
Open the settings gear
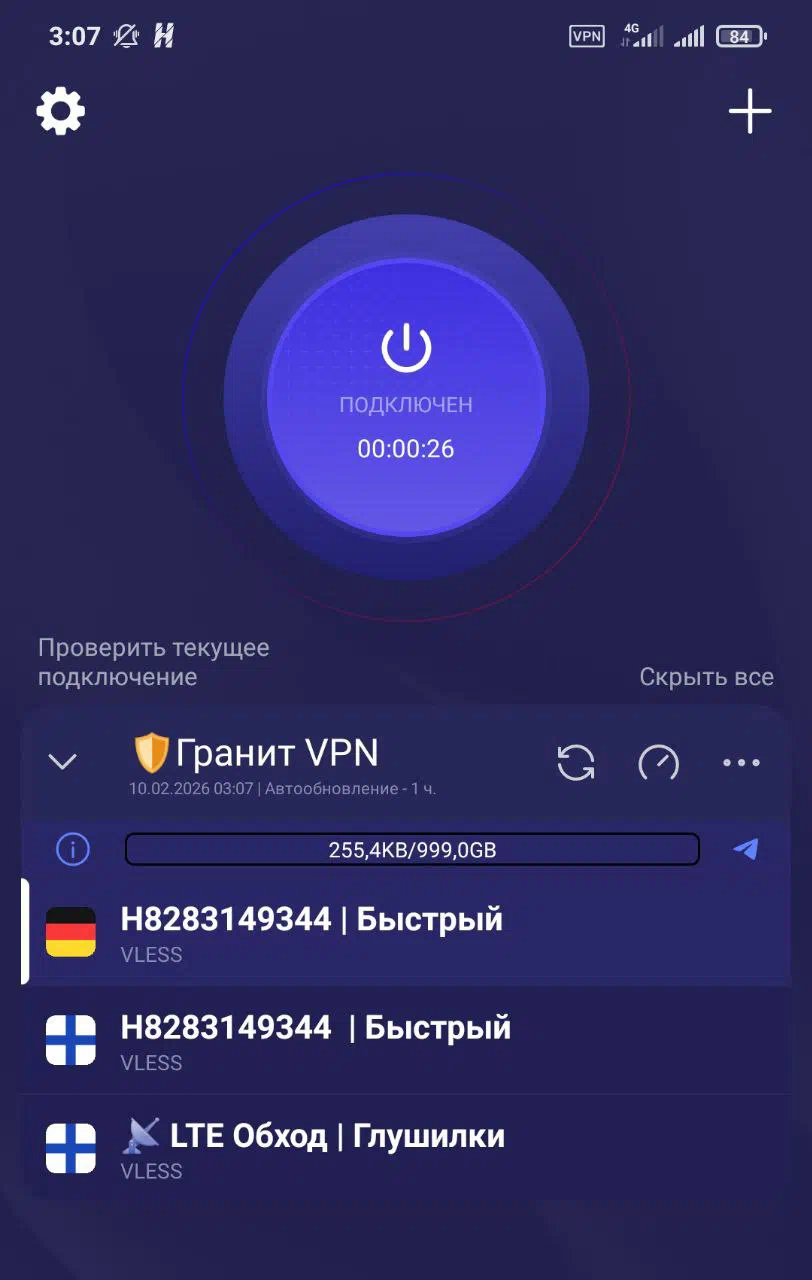[61, 111]
